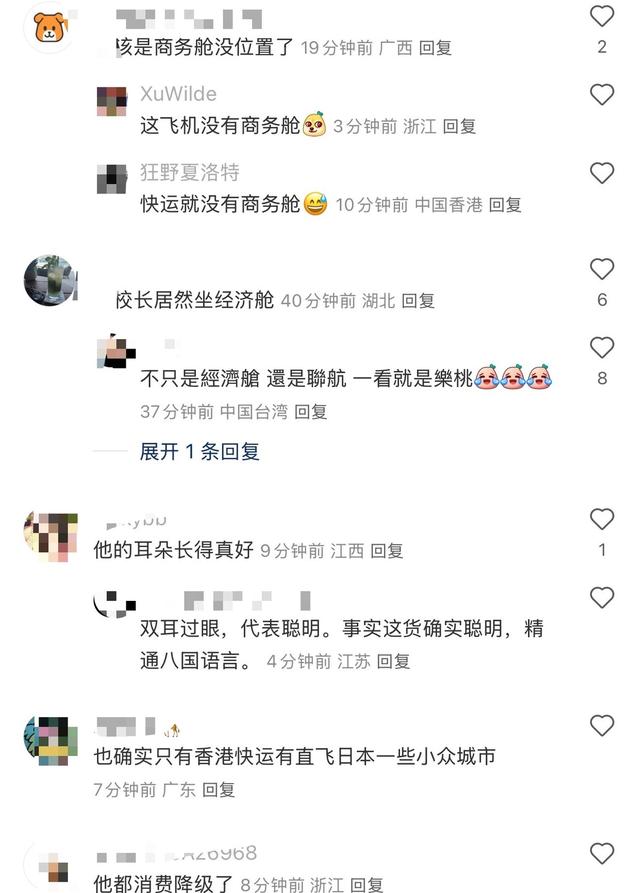This screenshot has width=640, height=893.
Task: Like the comment 校长居然坐经济舱
Action: coord(601,269)
